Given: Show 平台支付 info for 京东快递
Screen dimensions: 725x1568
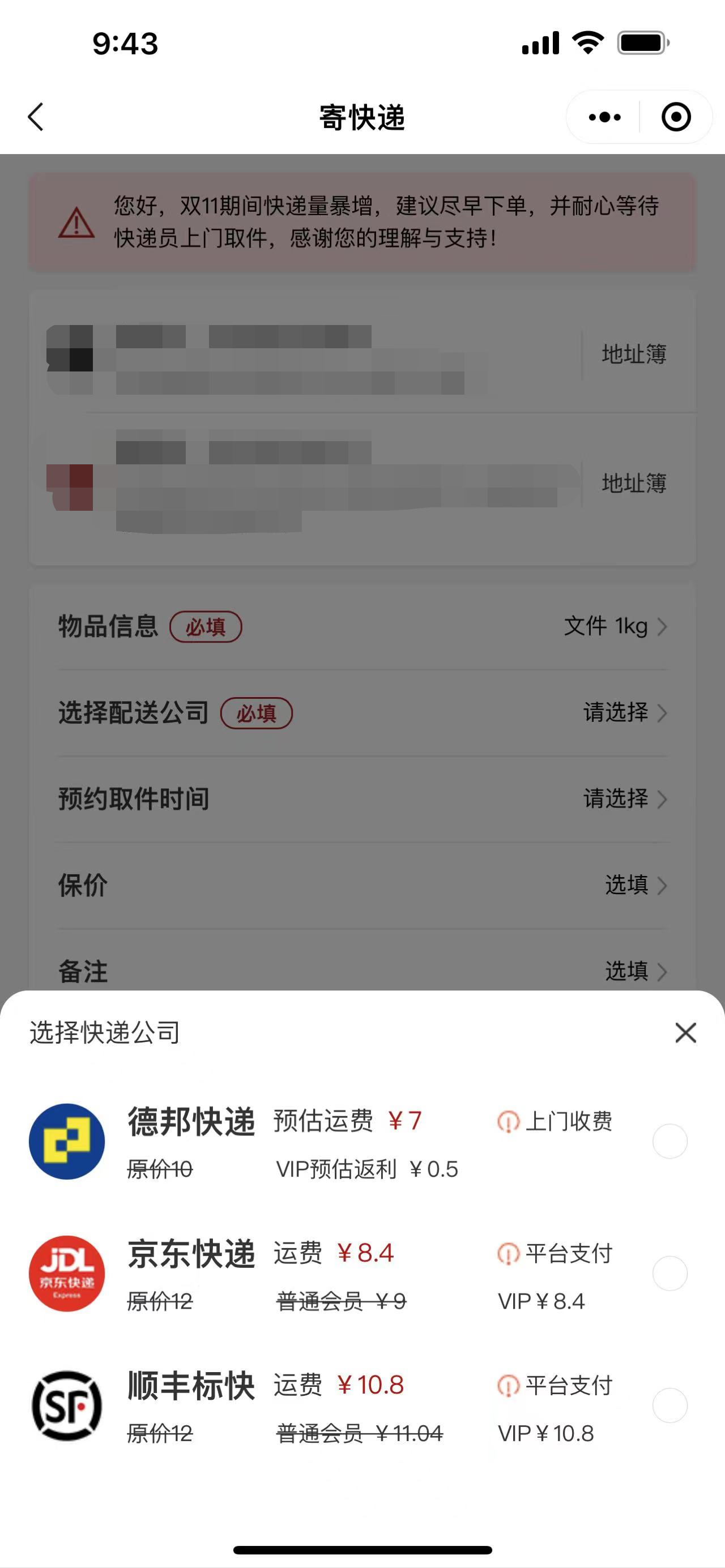Looking at the screenshot, I should click(x=508, y=1253).
